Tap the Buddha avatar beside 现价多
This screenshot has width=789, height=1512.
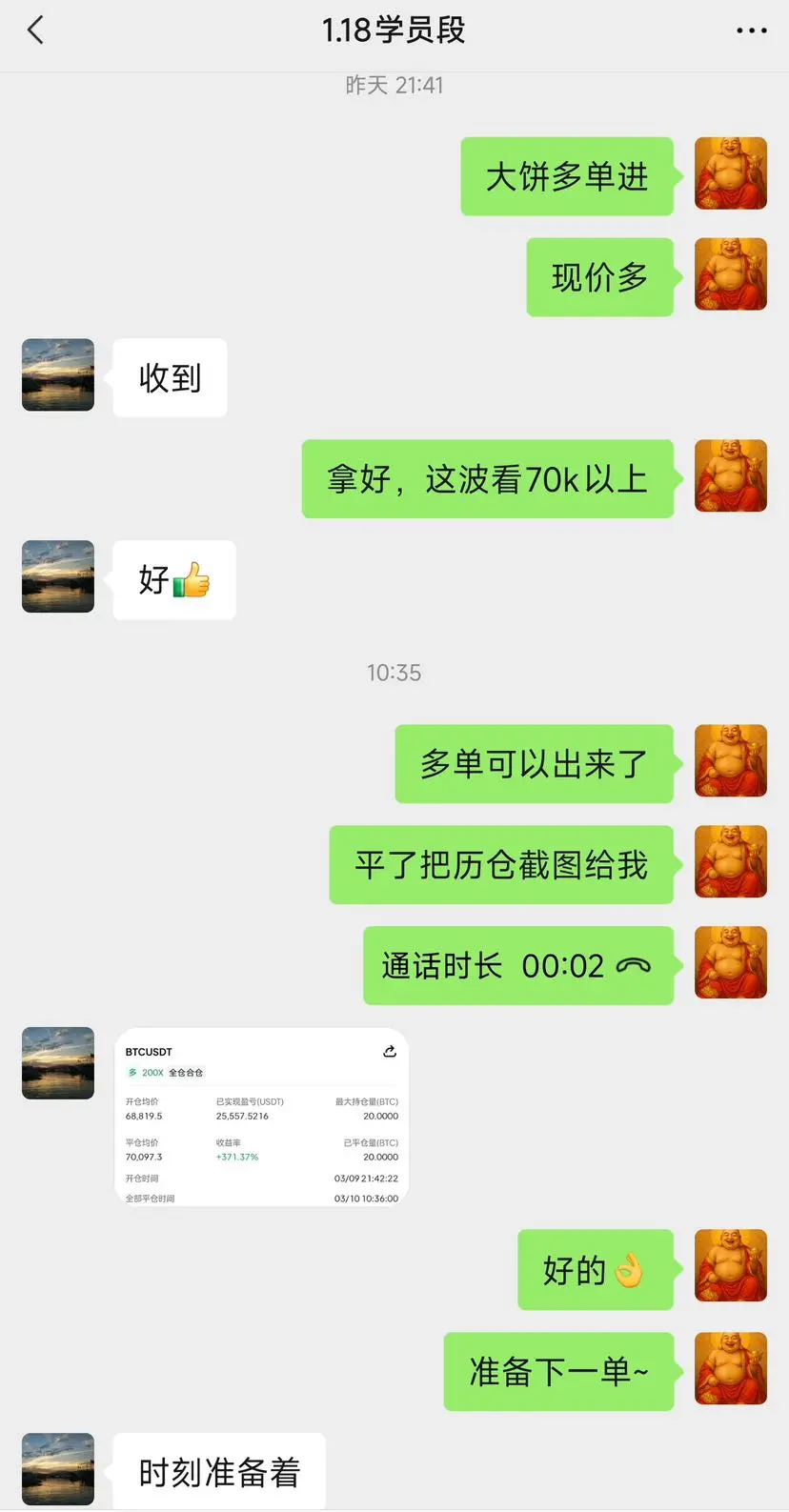(x=730, y=275)
